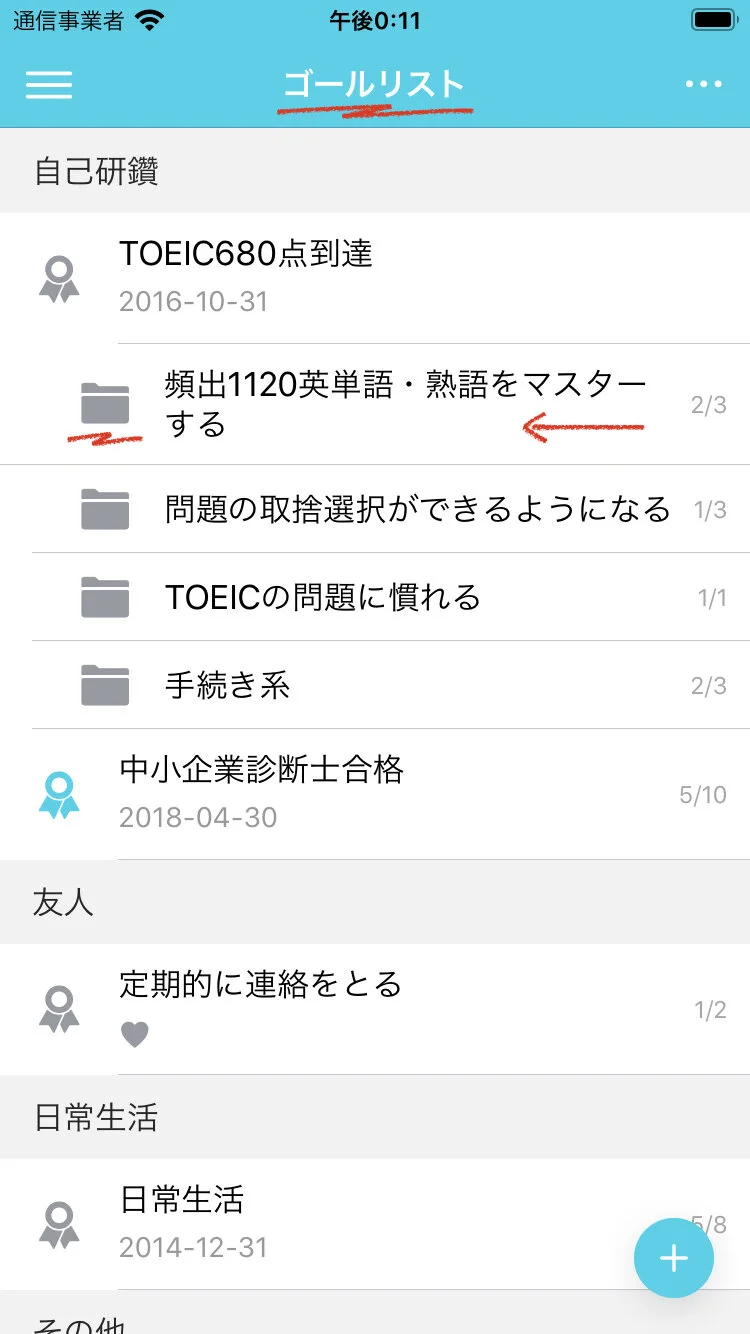This screenshot has height=1334, width=750.
Task: Open the hamburger drawer menu
Action: (x=48, y=84)
